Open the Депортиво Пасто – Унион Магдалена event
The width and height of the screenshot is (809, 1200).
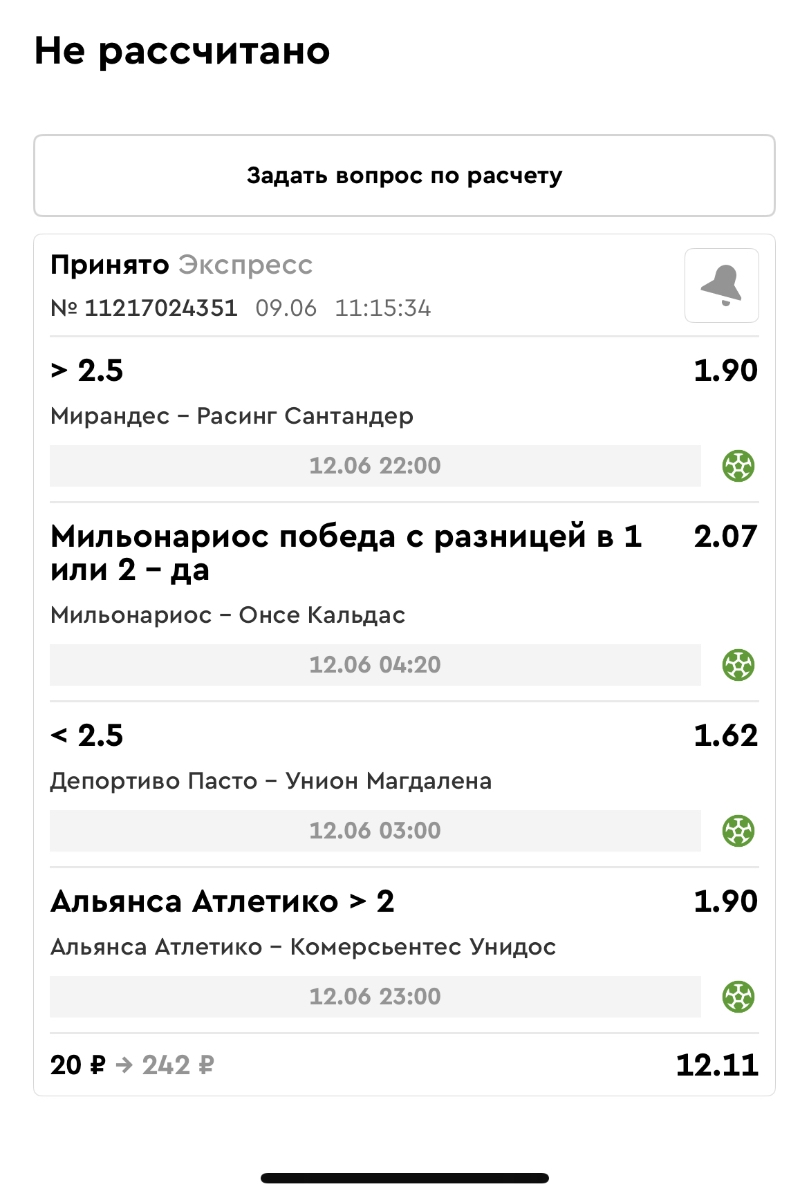coord(271,781)
